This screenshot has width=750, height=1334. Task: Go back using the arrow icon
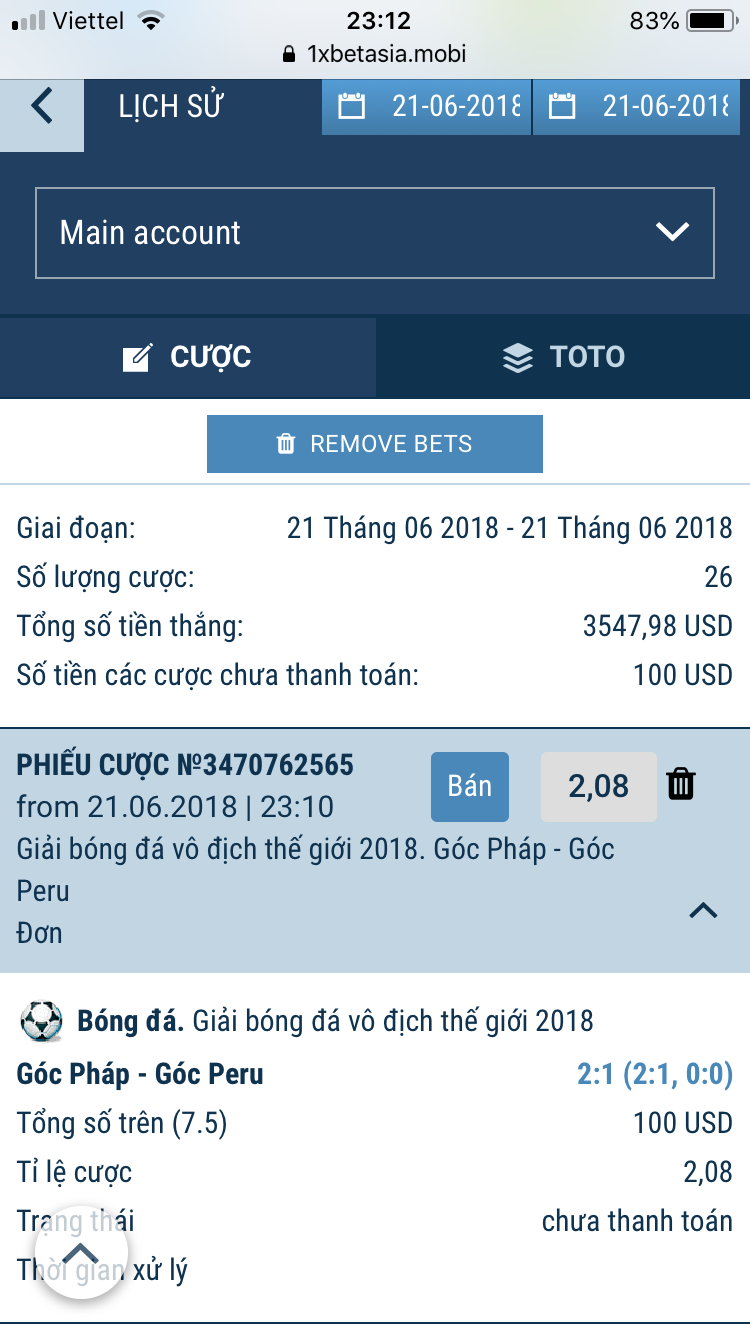[x=41, y=106]
